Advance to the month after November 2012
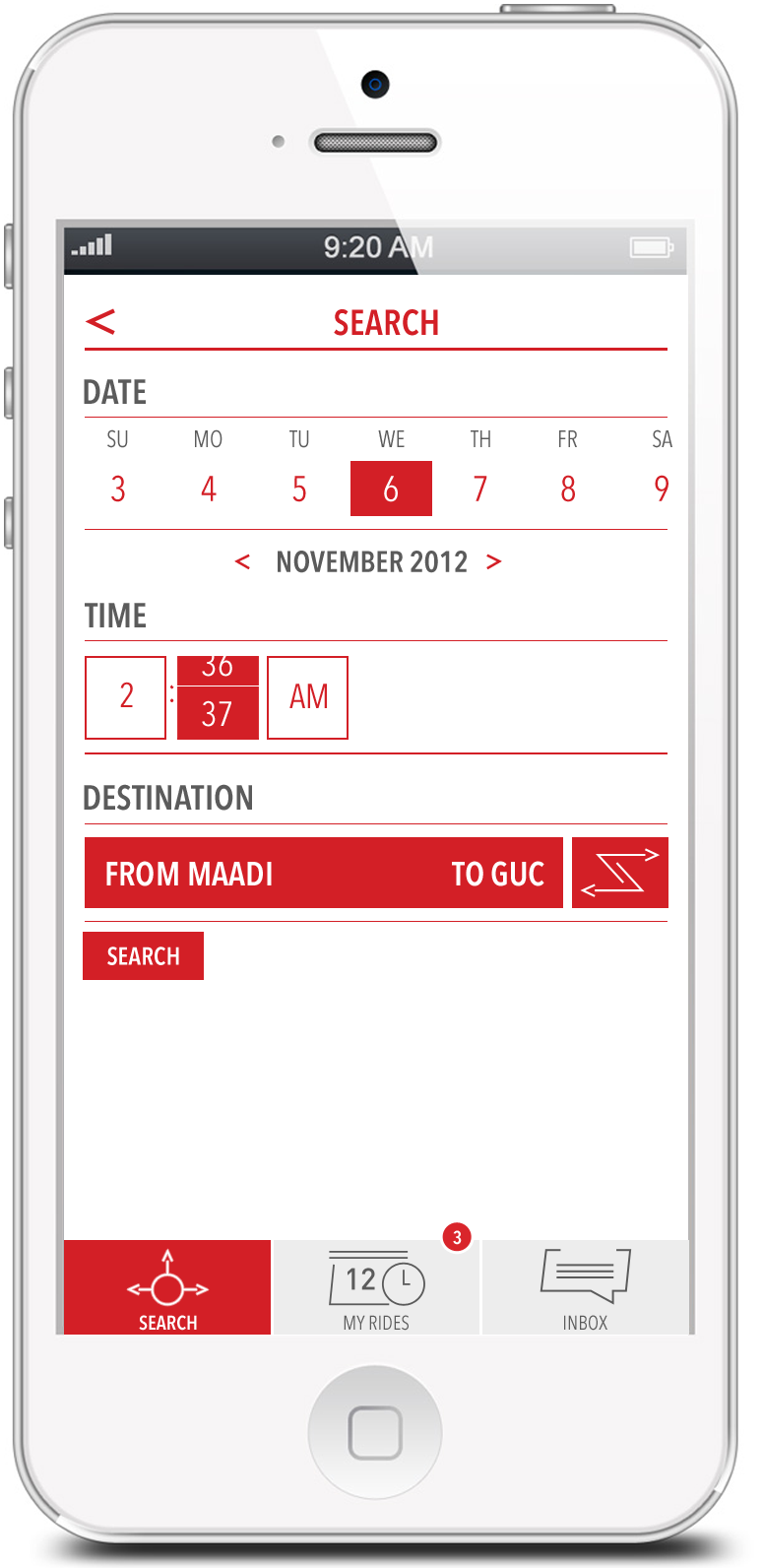This screenshot has height=1568, width=763. pyautogui.click(x=494, y=561)
